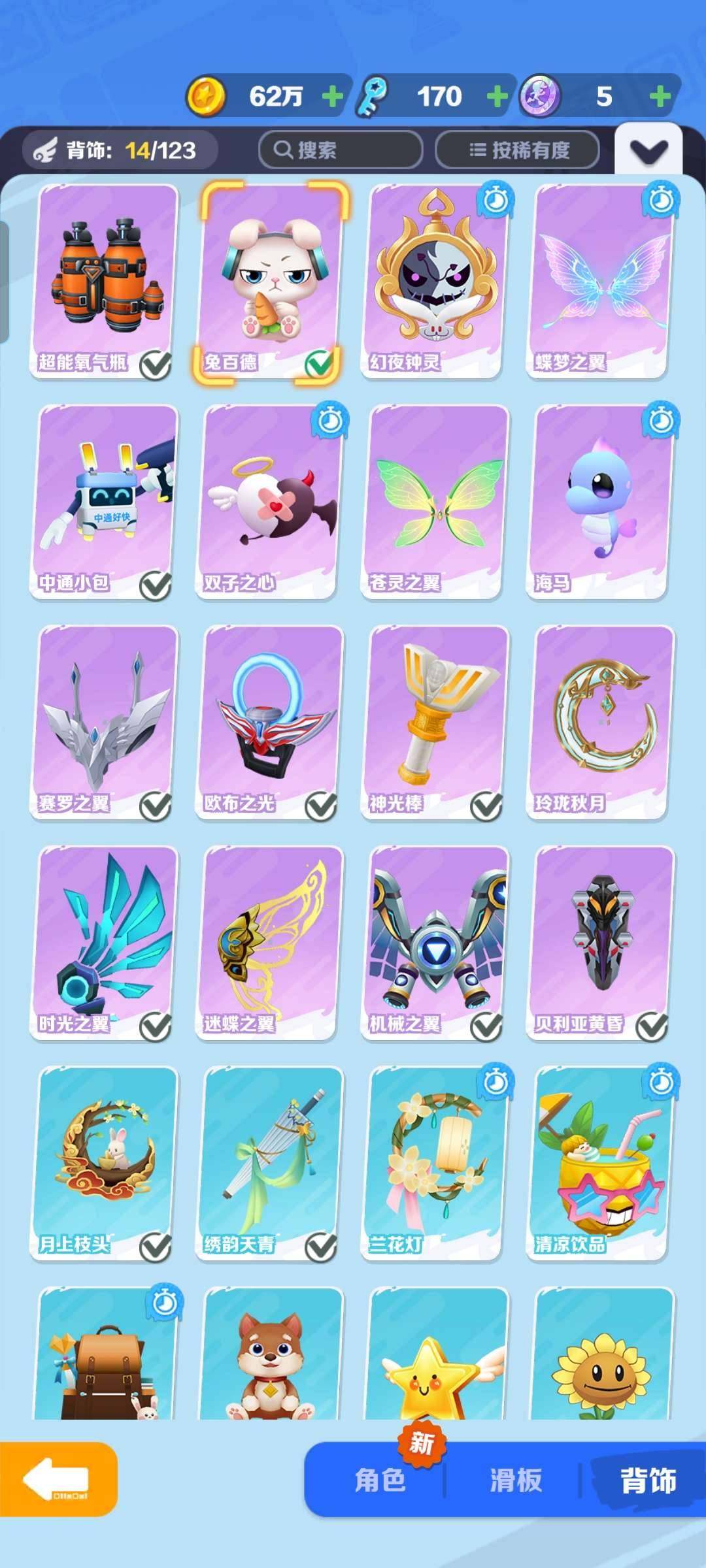706x1568 pixels.
Task: Open the 双子之心 accessory card
Action: [269, 502]
